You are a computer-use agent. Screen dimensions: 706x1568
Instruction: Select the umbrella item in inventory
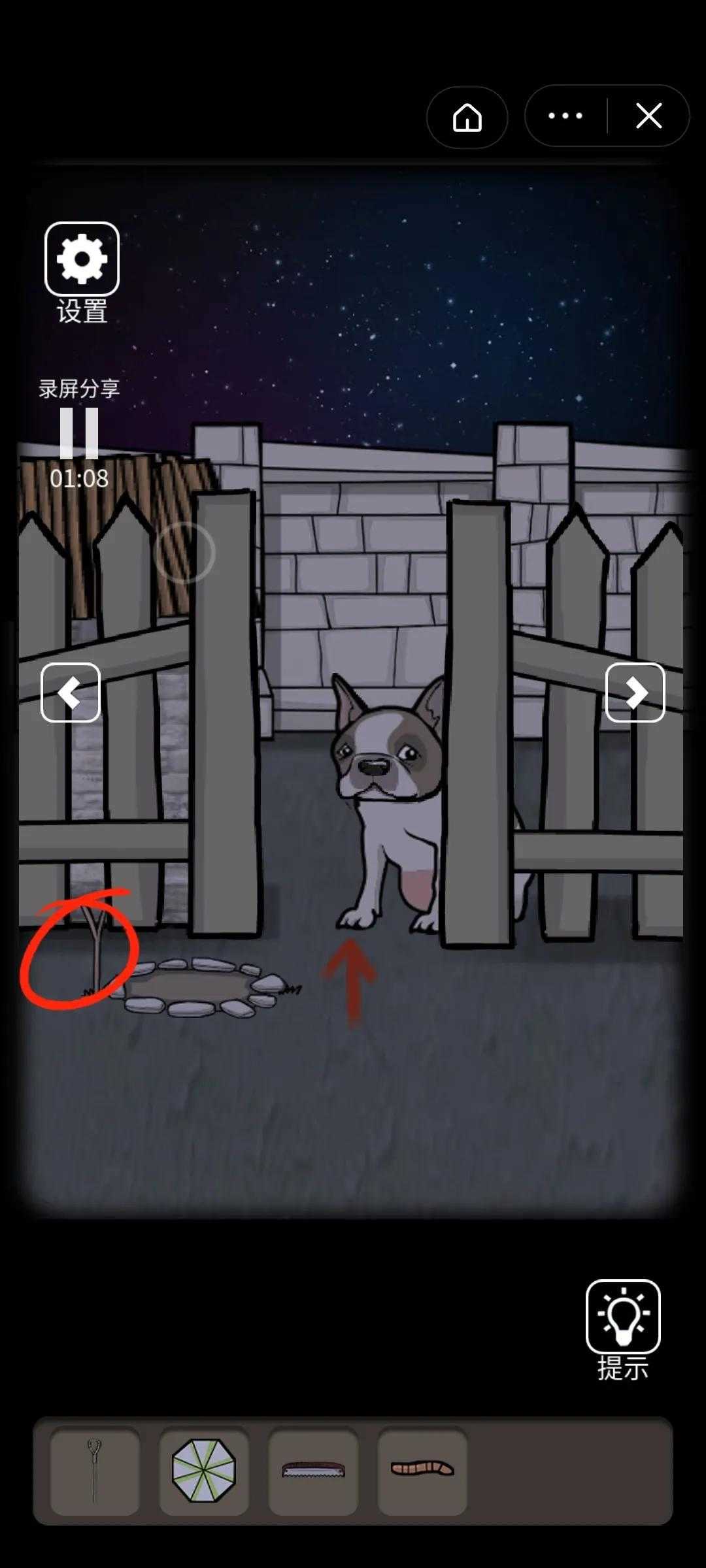point(204,1470)
